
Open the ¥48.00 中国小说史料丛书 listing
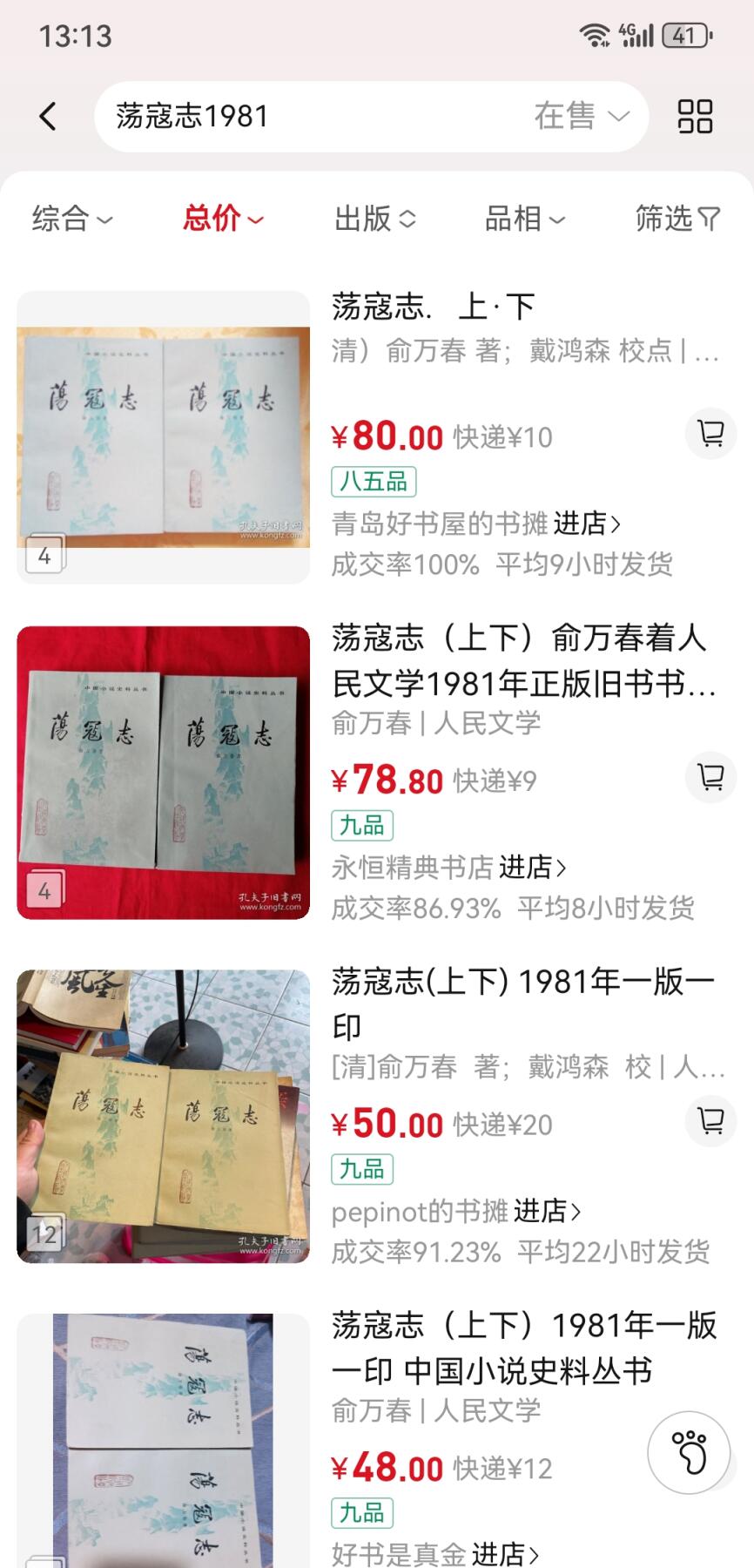pos(522,1347)
